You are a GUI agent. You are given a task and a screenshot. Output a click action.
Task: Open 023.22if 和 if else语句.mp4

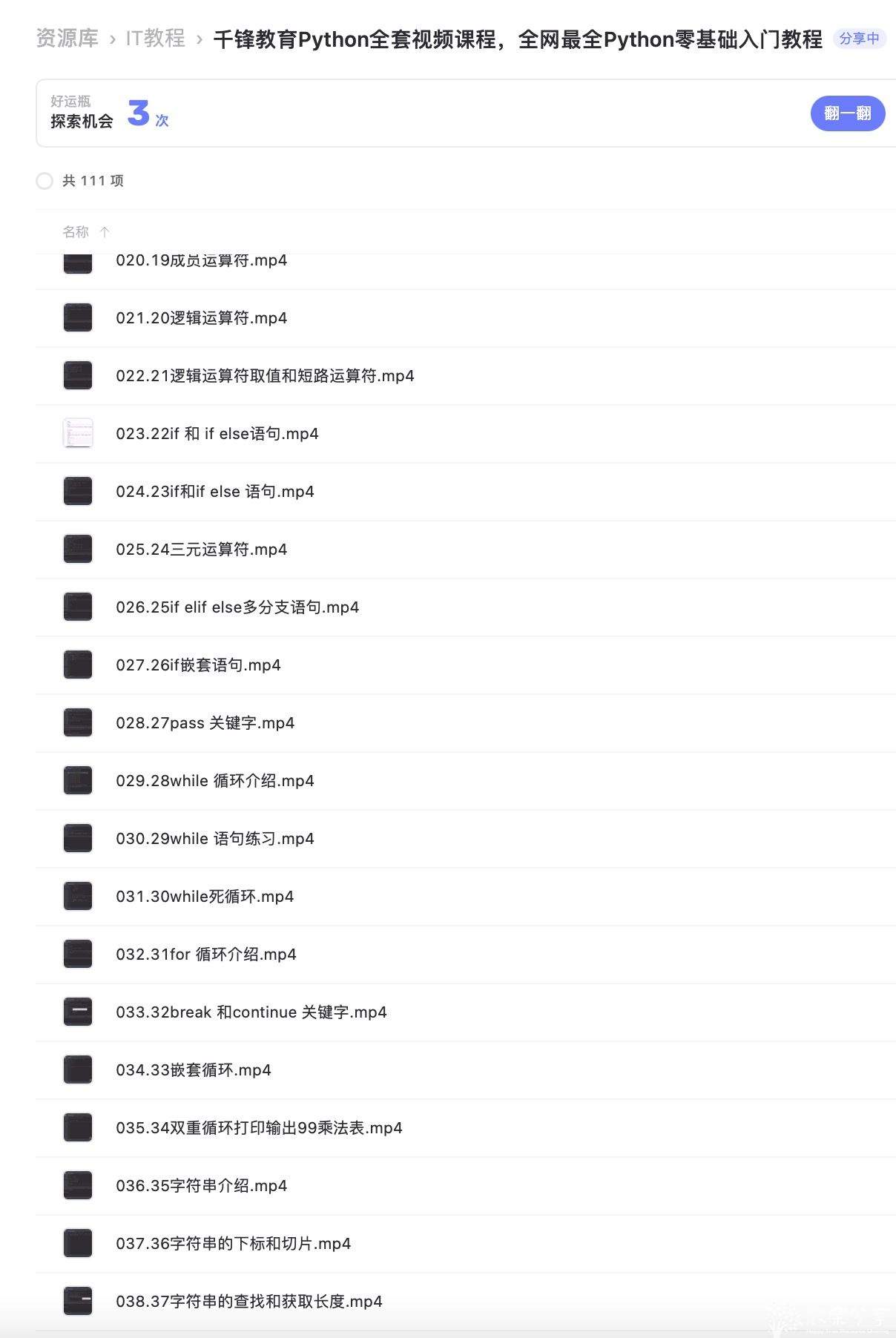pos(217,434)
